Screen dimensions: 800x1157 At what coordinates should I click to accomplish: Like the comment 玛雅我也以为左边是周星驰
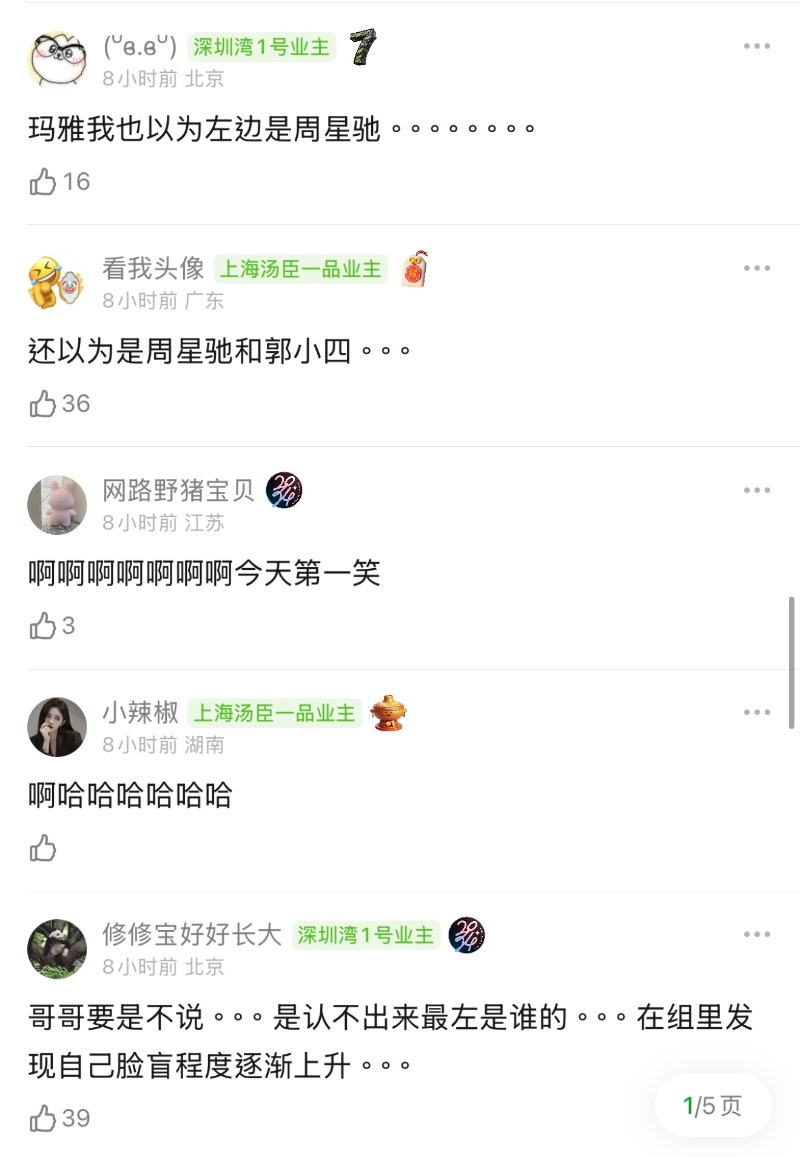click(43, 182)
